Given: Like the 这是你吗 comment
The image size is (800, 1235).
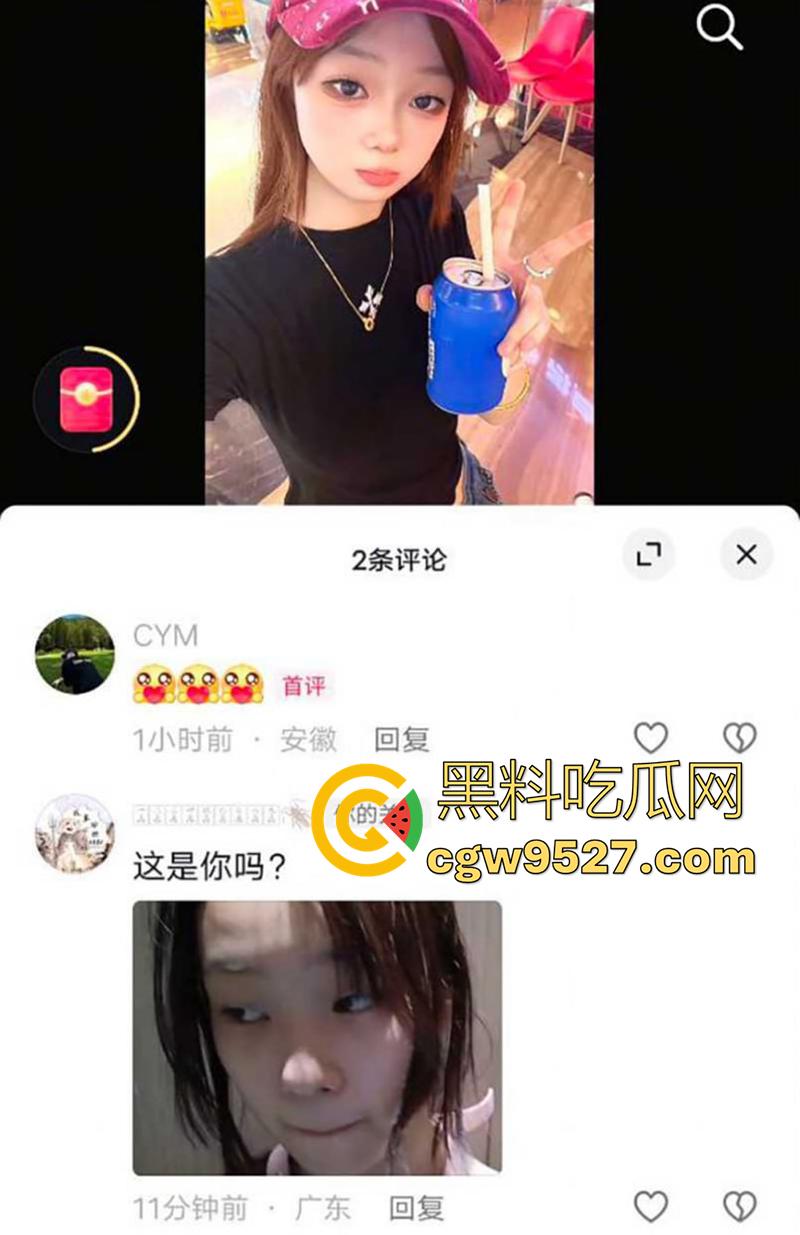Looking at the screenshot, I should tap(651, 1207).
